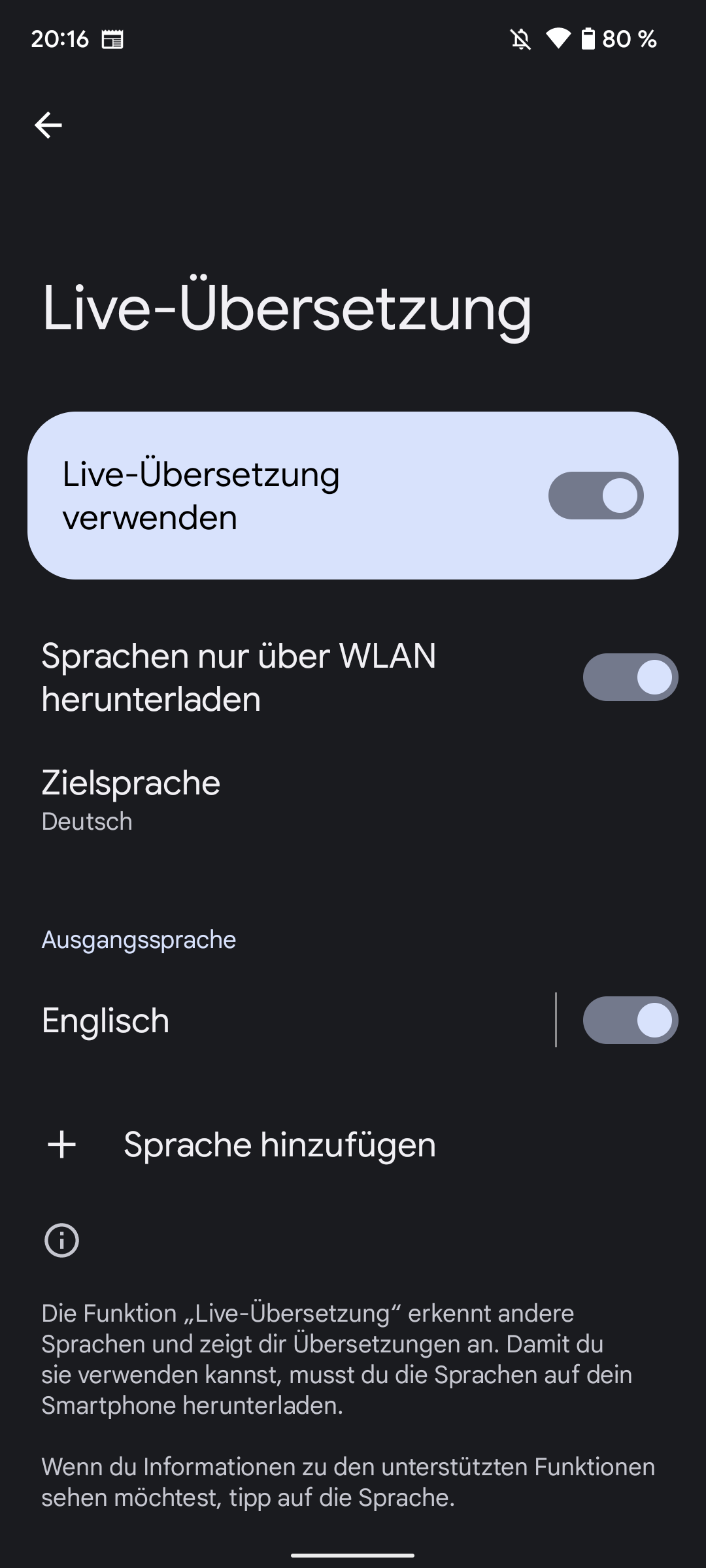Screen dimensions: 706x1568
Task: Turn off the Englisch source language switch
Action: point(630,1020)
